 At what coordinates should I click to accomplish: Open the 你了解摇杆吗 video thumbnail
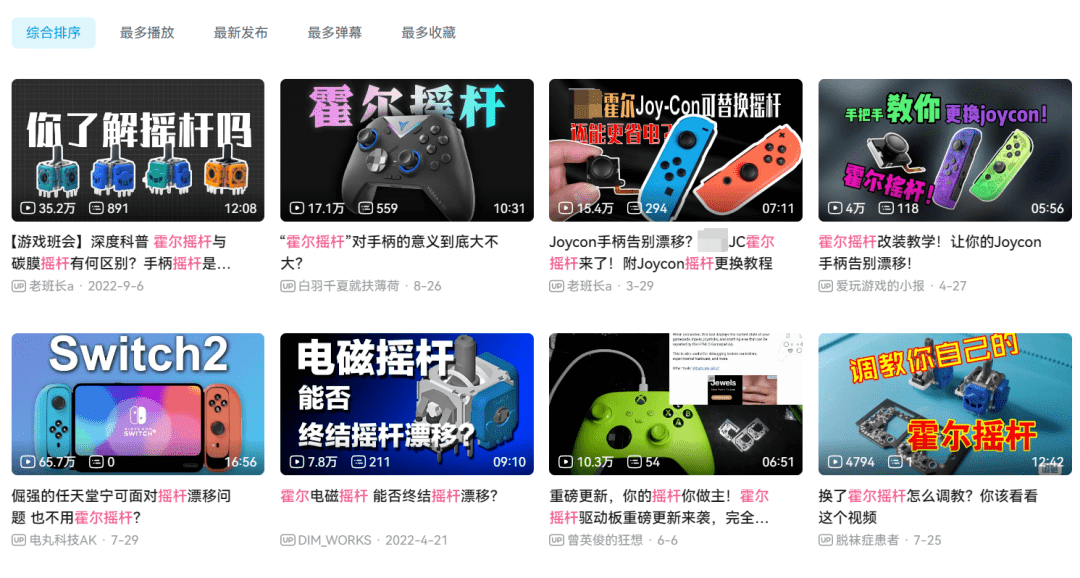point(138,150)
